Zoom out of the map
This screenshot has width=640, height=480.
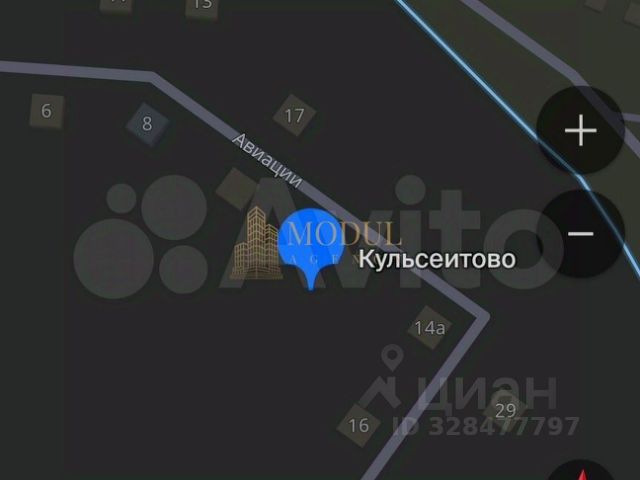[x=580, y=235]
